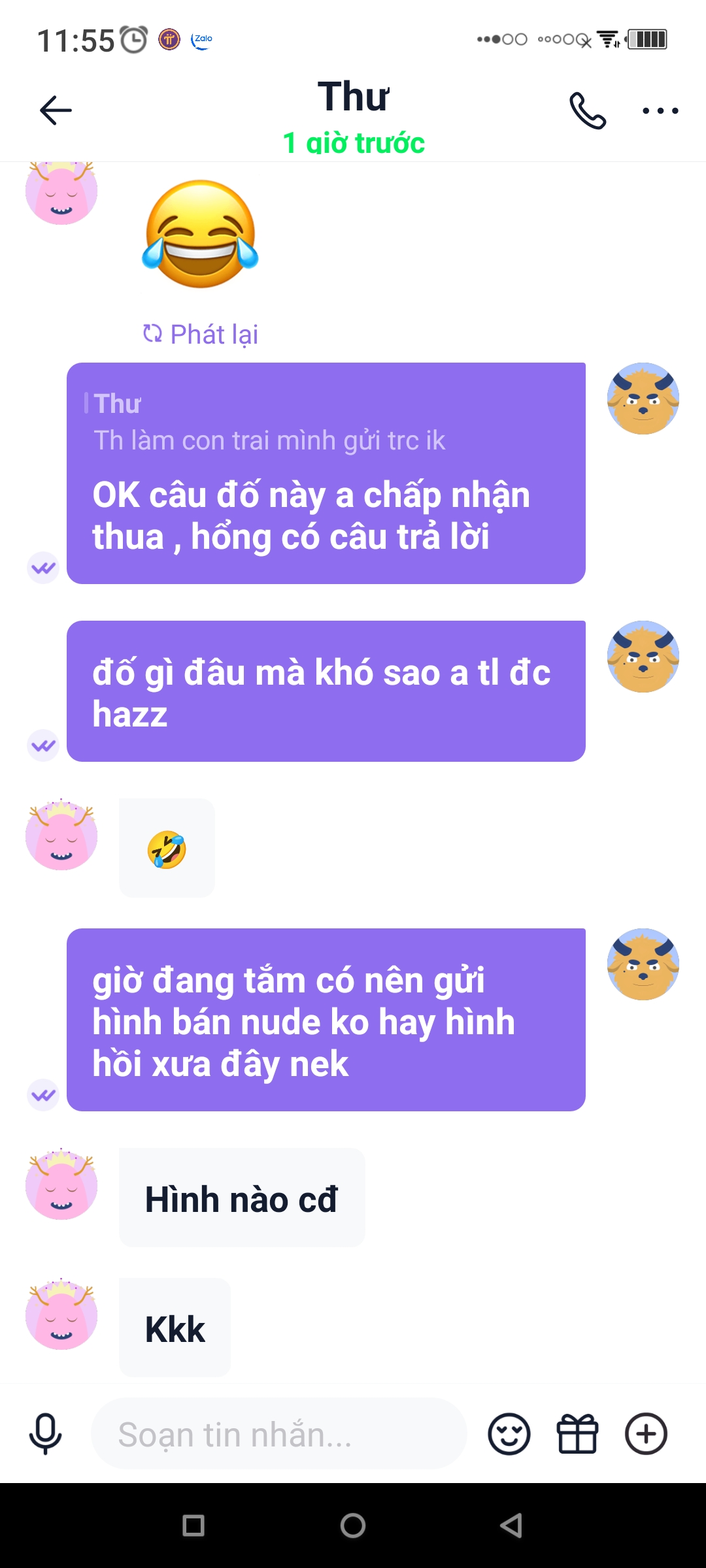The height and width of the screenshot is (1568, 706).
Task: Open the recent apps view
Action: (x=193, y=1526)
